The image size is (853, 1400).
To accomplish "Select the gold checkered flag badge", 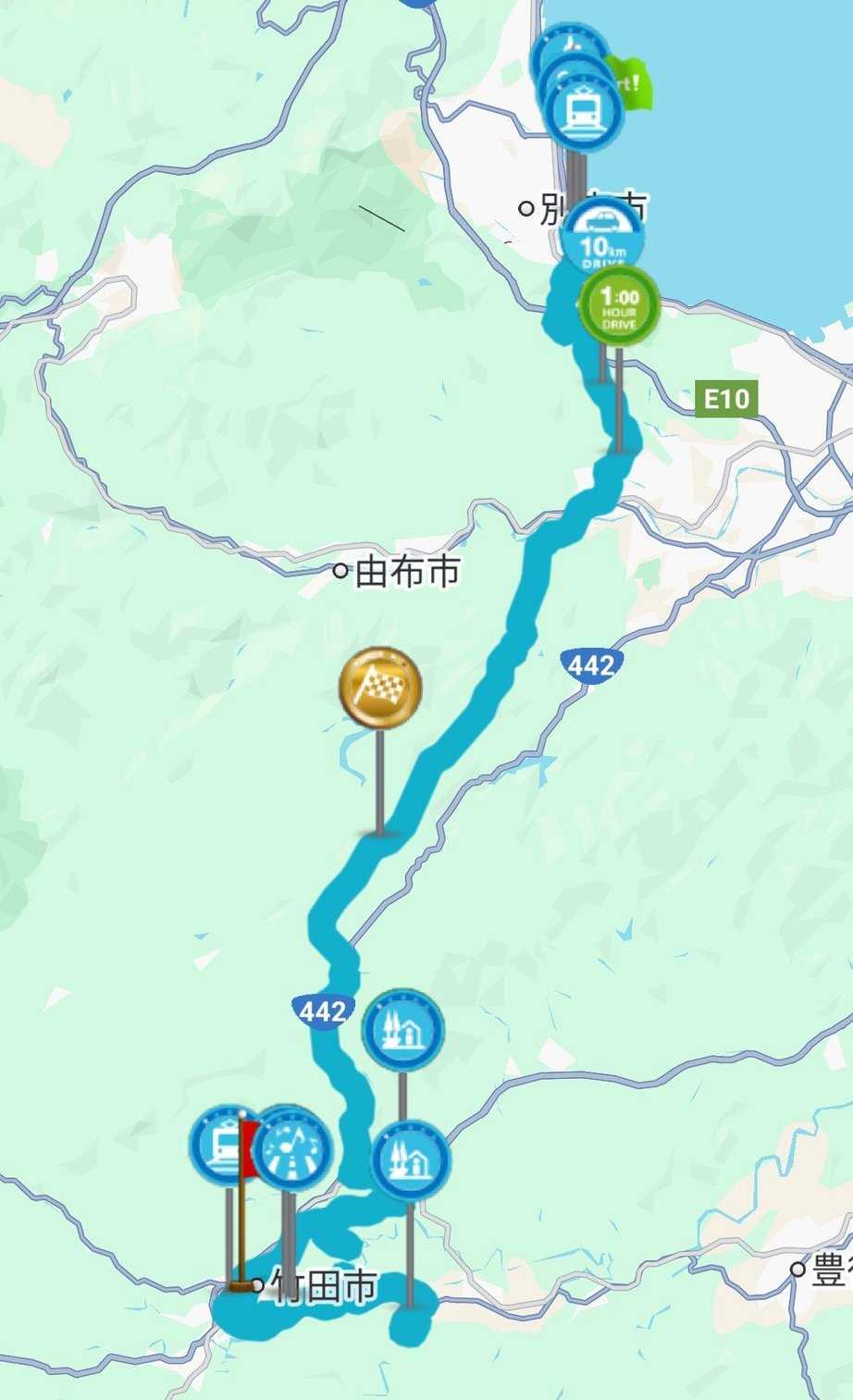I will pyautogui.click(x=380, y=688).
